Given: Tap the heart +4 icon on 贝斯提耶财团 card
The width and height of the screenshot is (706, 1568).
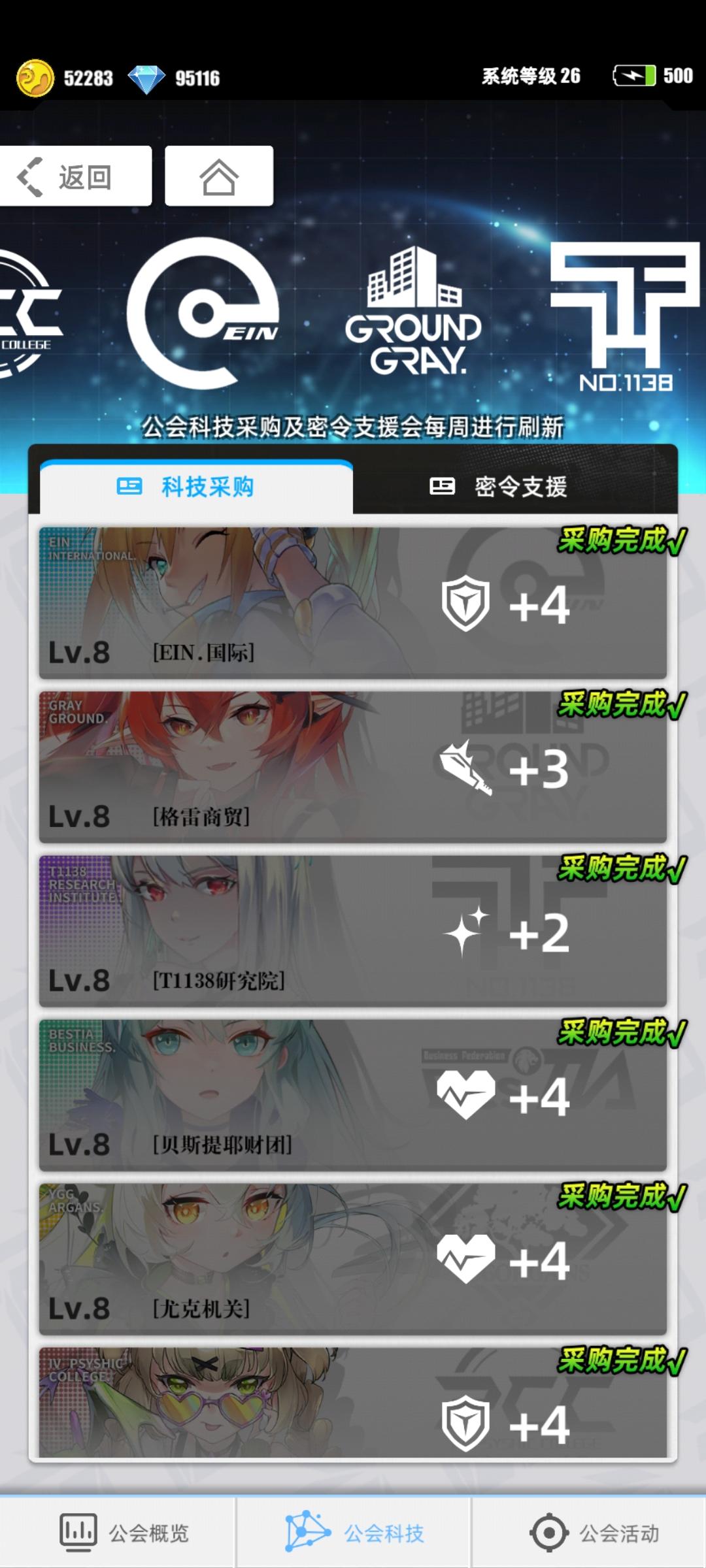Looking at the screenshot, I should tap(467, 1098).
